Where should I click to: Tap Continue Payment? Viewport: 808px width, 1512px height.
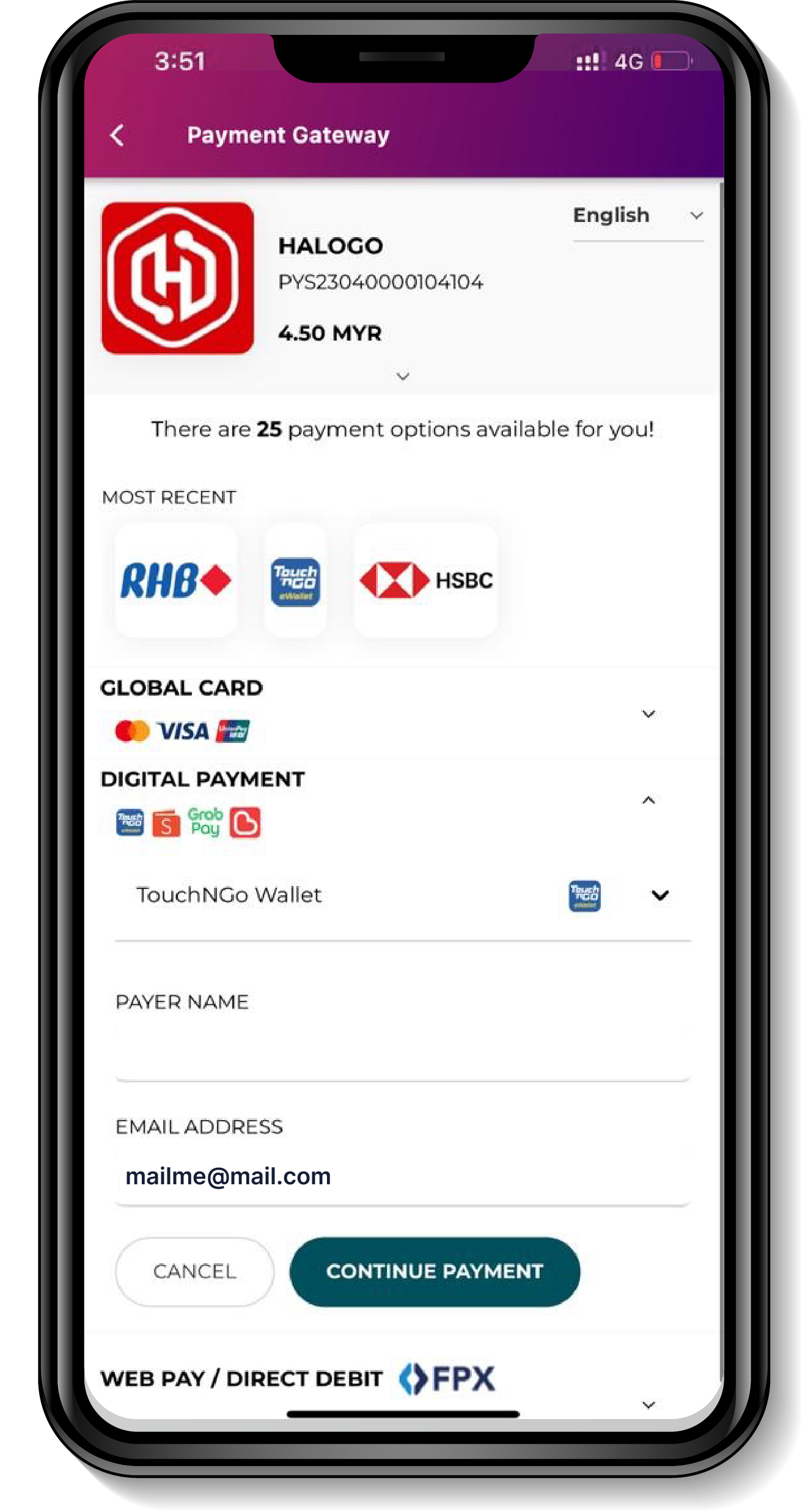pos(435,1271)
